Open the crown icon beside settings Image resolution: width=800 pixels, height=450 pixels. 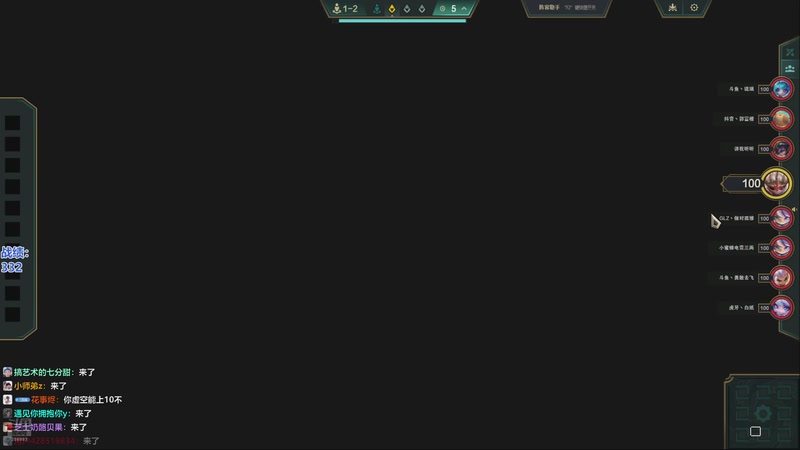[673, 8]
